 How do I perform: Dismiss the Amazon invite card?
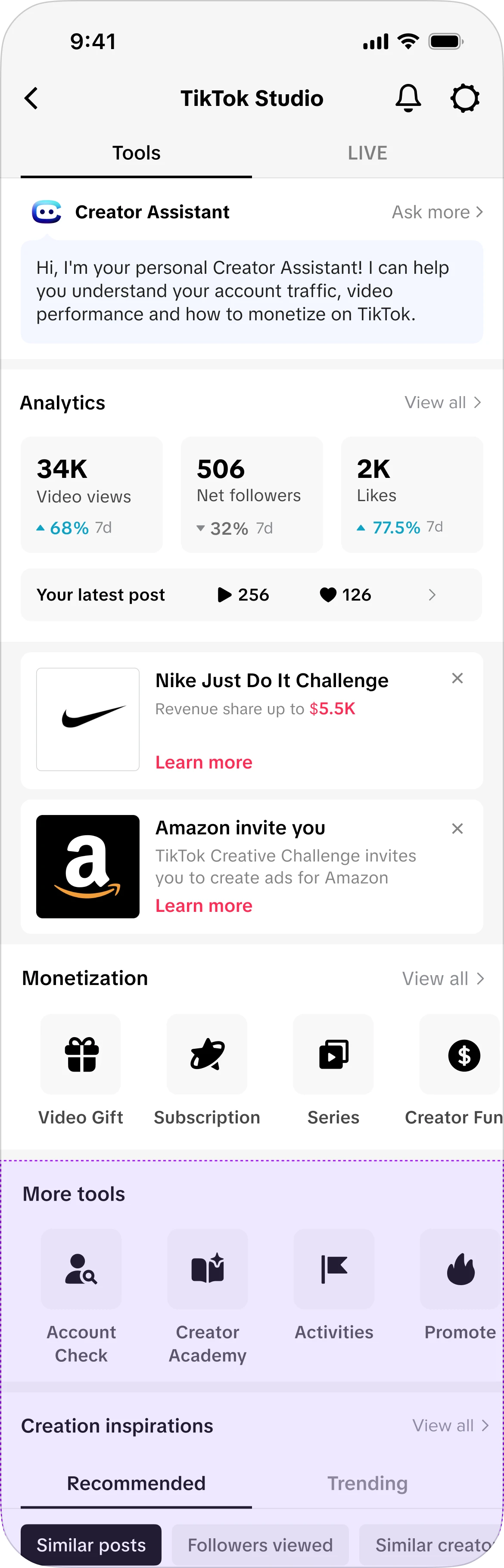click(457, 828)
